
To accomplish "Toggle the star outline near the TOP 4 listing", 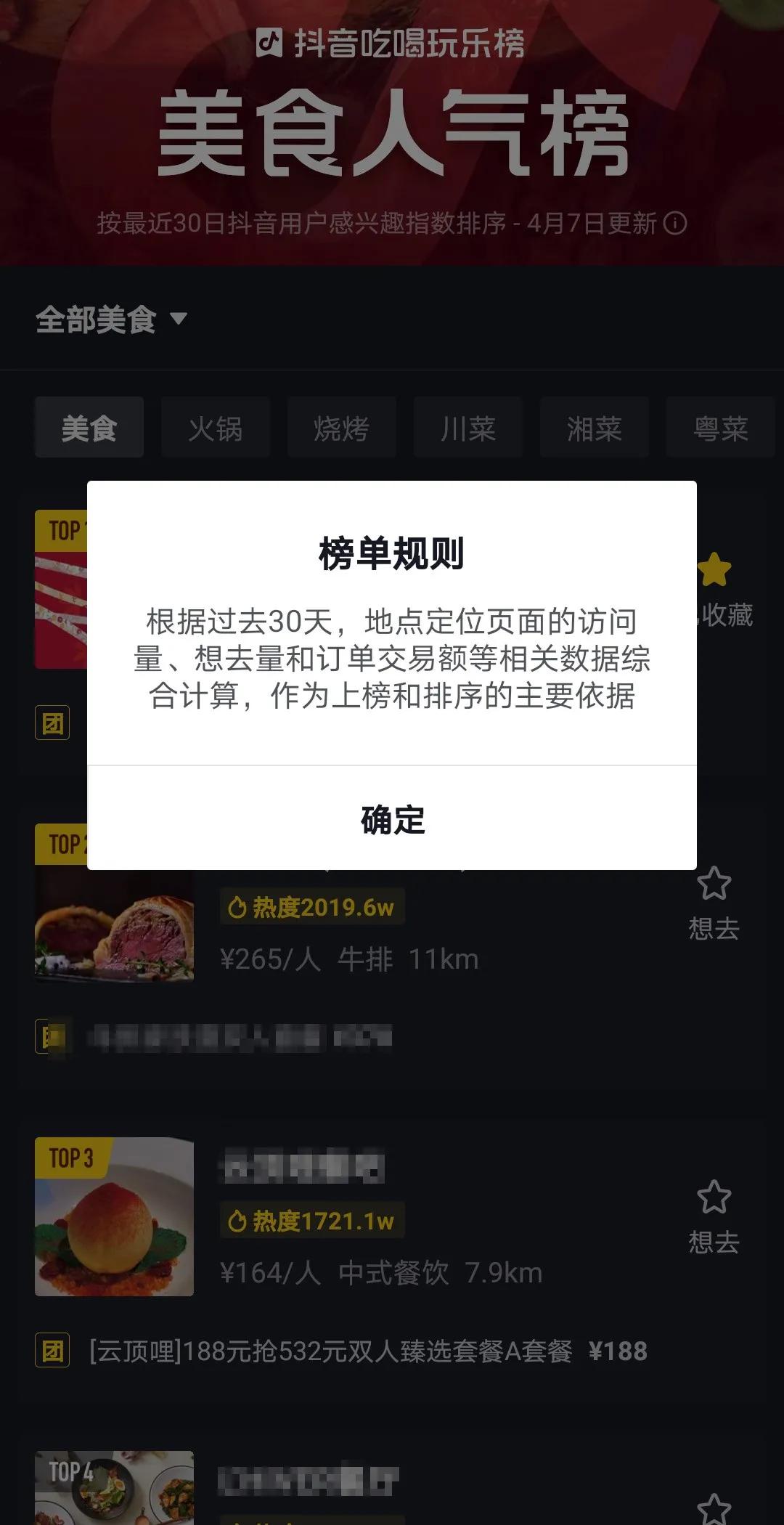I will coord(714,1514).
